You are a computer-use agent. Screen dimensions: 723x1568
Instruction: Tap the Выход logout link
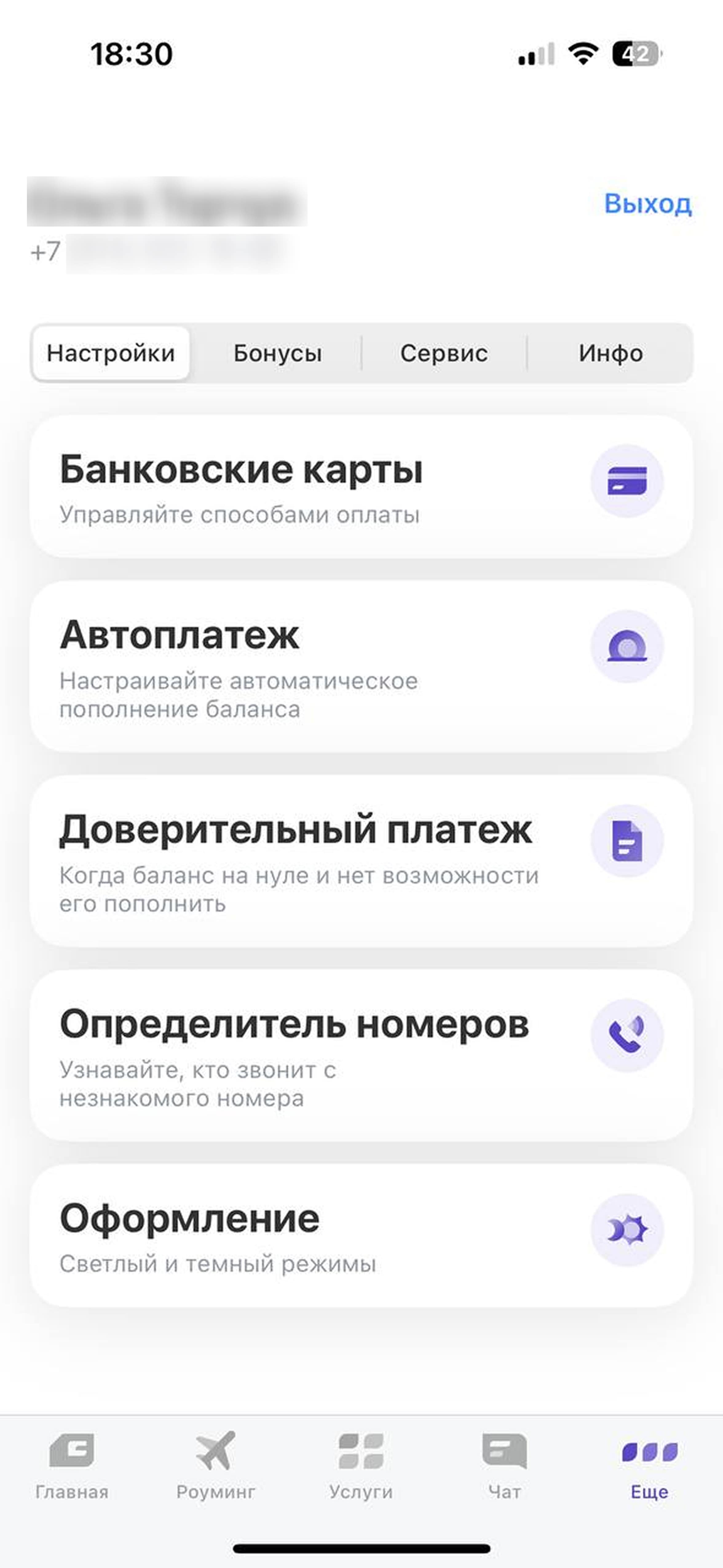(x=648, y=204)
